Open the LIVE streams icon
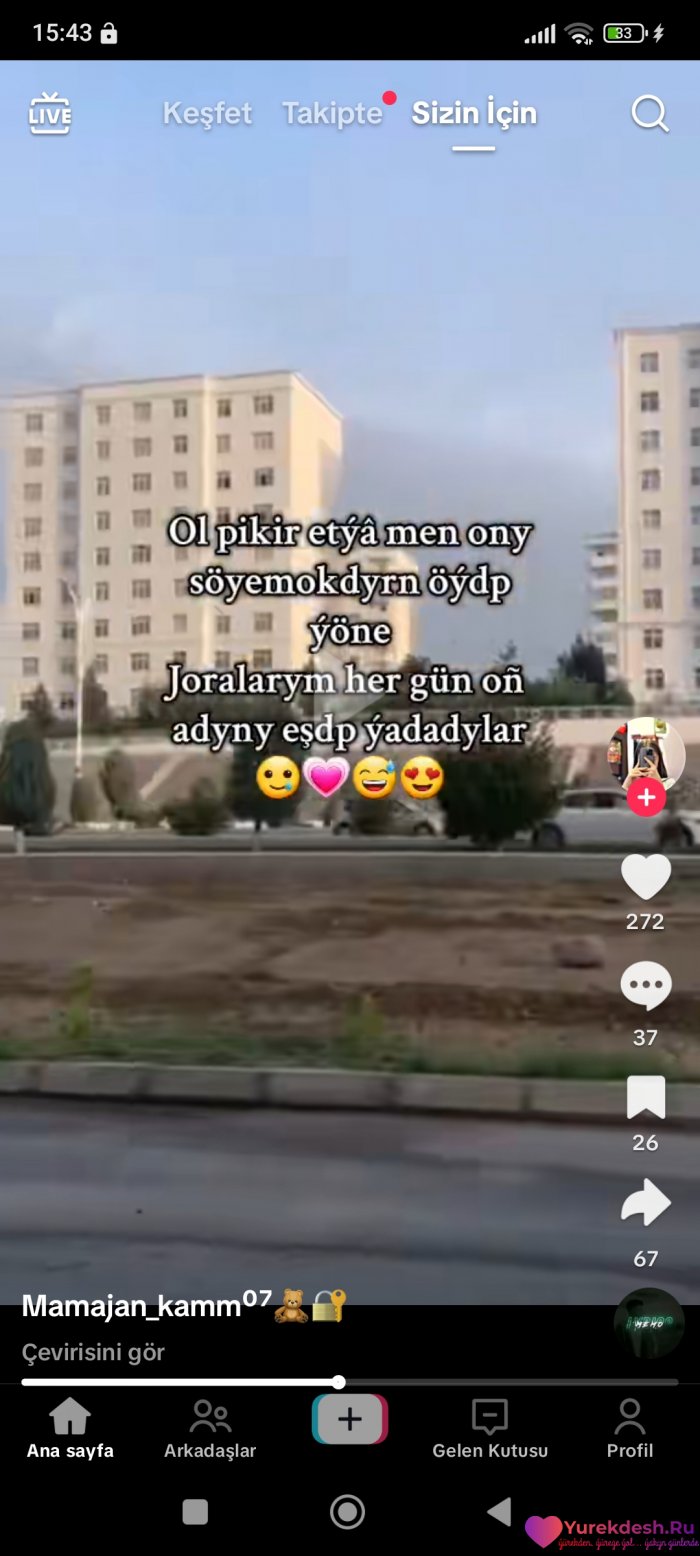700x1556 pixels. click(x=49, y=114)
